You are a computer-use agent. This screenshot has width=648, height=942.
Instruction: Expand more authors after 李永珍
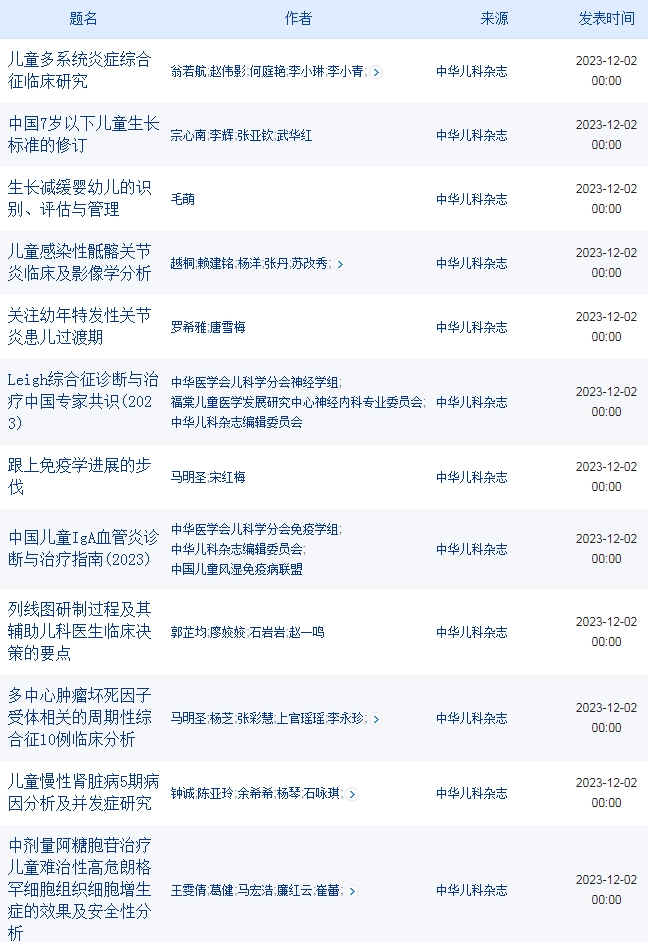(376, 719)
